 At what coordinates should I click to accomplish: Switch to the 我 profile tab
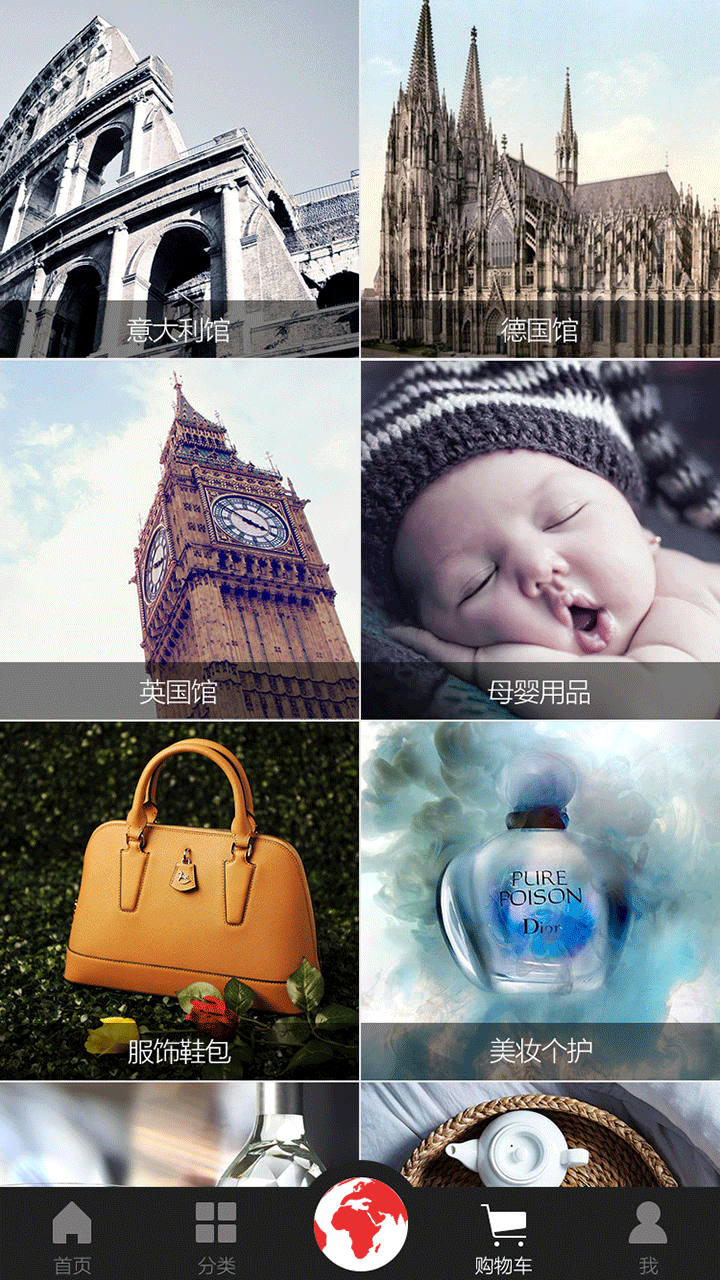coord(648,1236)
